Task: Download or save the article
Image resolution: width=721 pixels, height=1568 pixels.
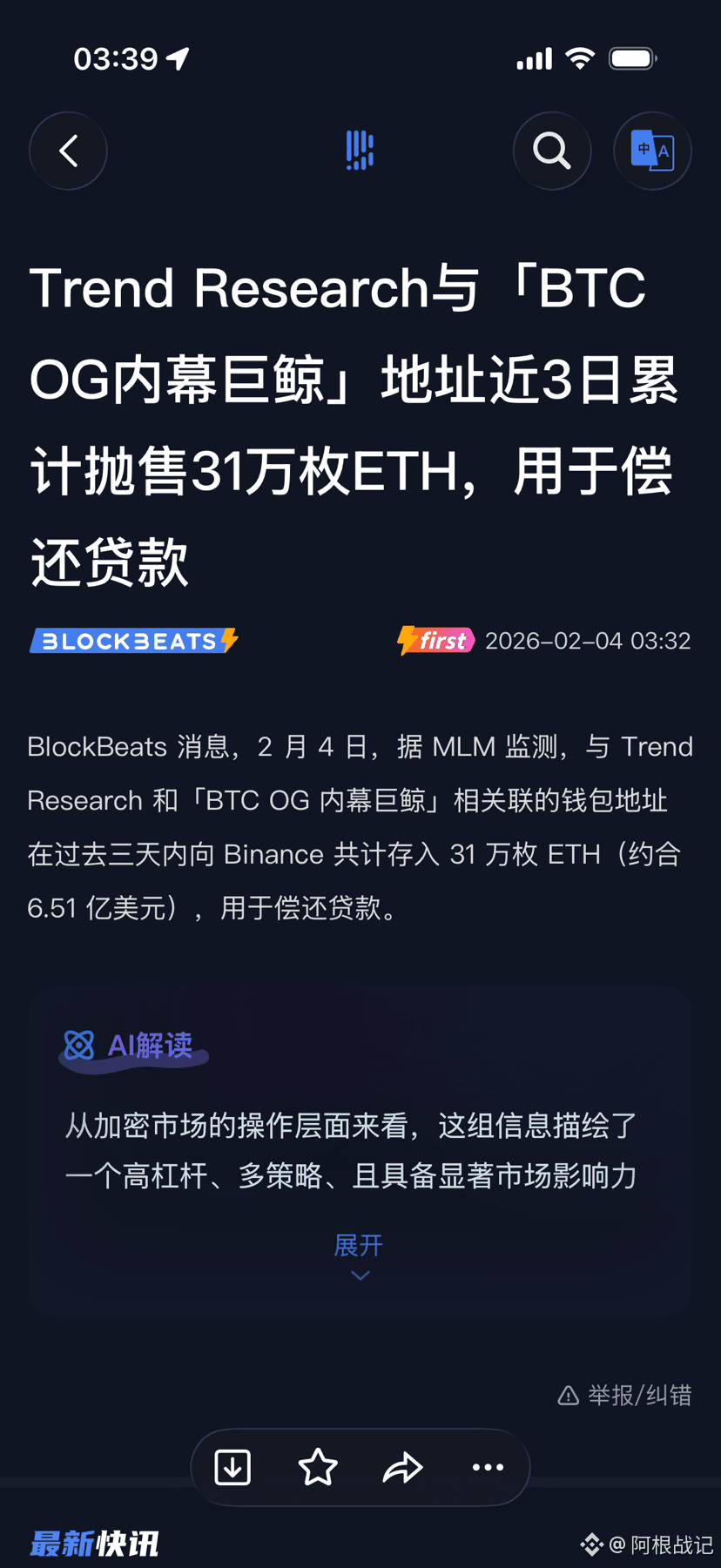Action: pyautogui.click(x=232, y=1467)
